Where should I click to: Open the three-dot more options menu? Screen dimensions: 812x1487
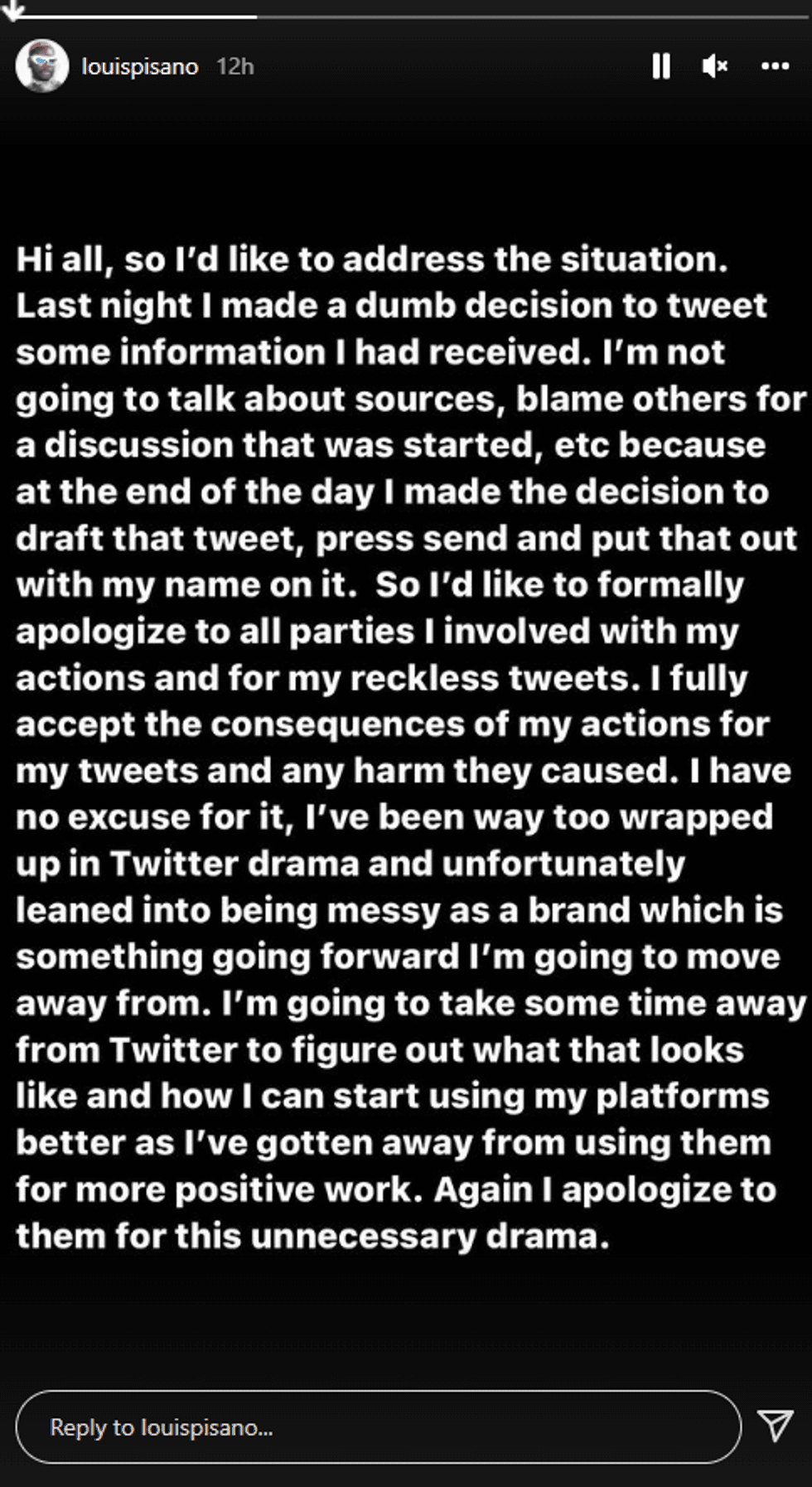pos(775,66)
